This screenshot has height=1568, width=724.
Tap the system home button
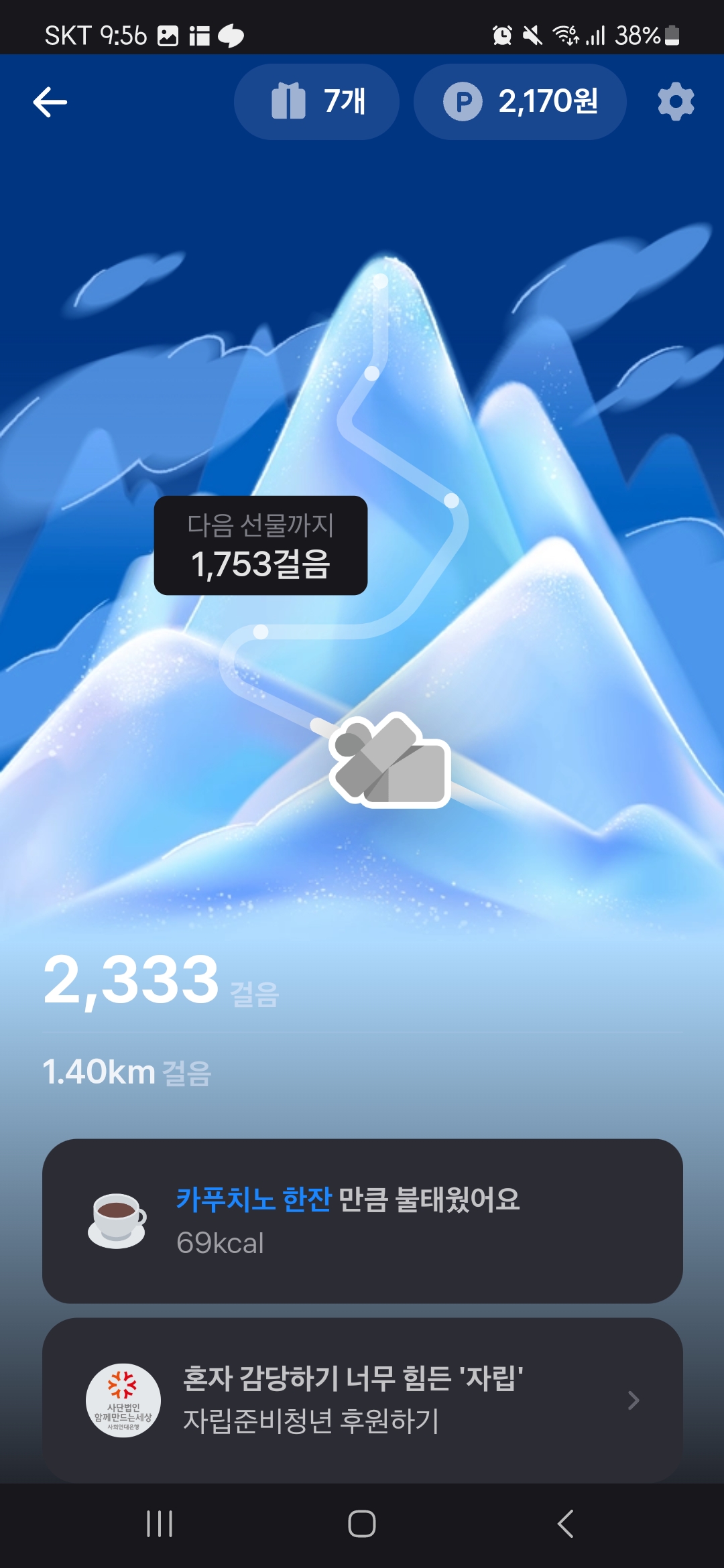[362, 1524]
